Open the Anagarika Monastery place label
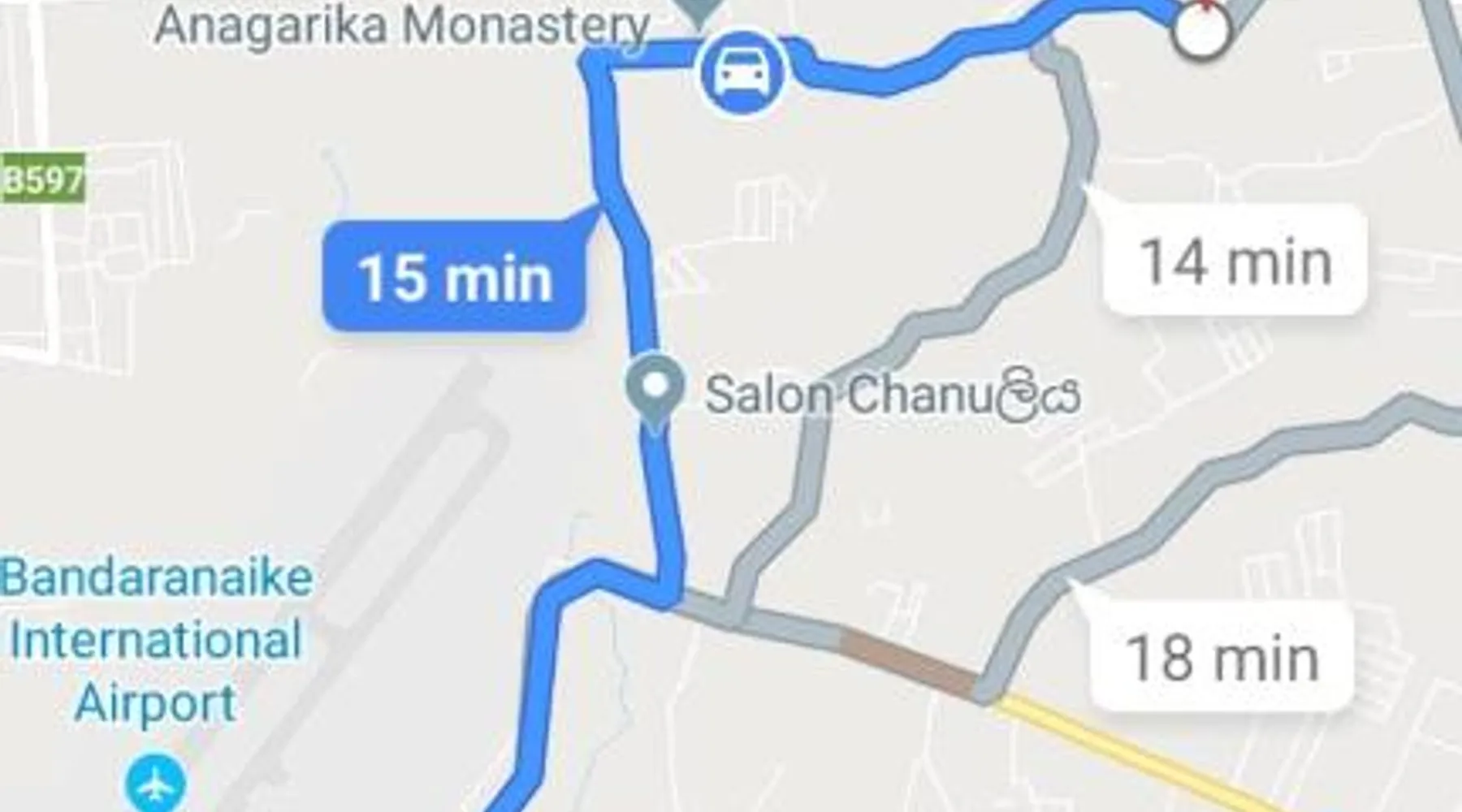This screenshot has width=1462, height=812. coord(401,24)
